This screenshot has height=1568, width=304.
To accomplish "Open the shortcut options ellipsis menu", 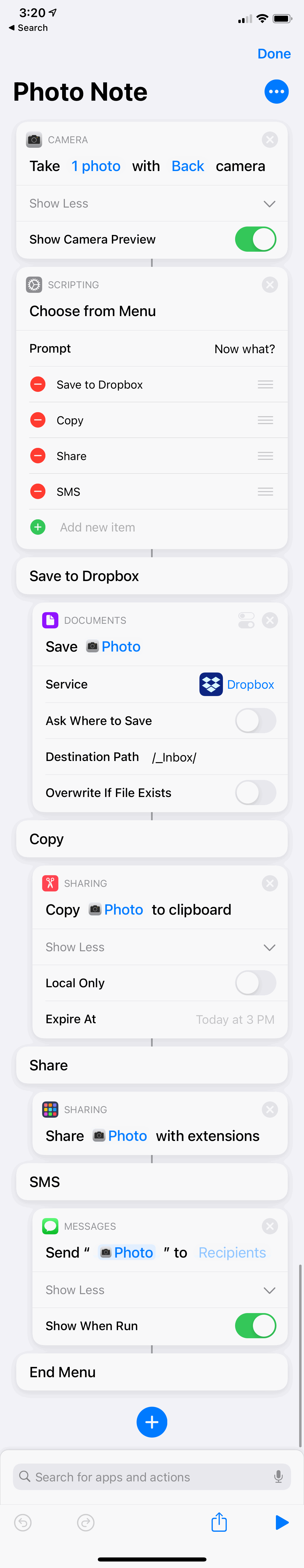I will coord(276,92).
